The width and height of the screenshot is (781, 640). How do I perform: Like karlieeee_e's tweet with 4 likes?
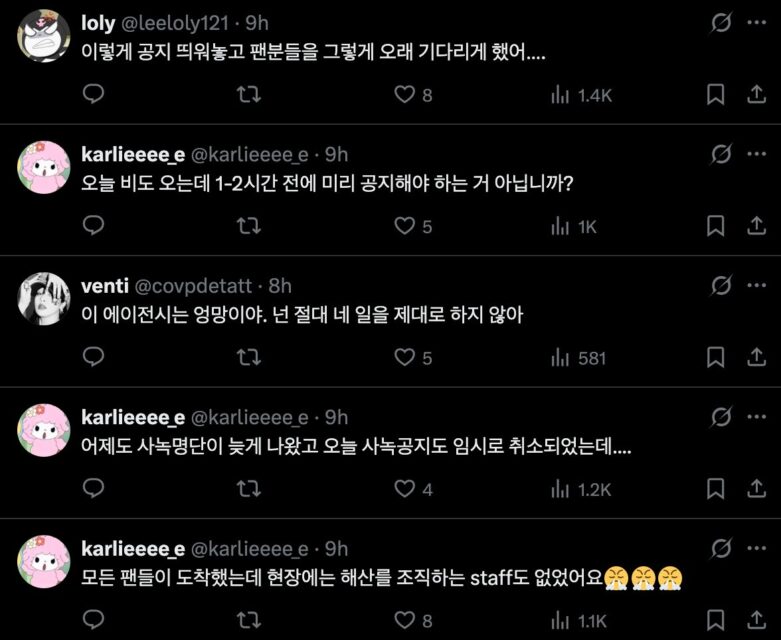[404, 489]
